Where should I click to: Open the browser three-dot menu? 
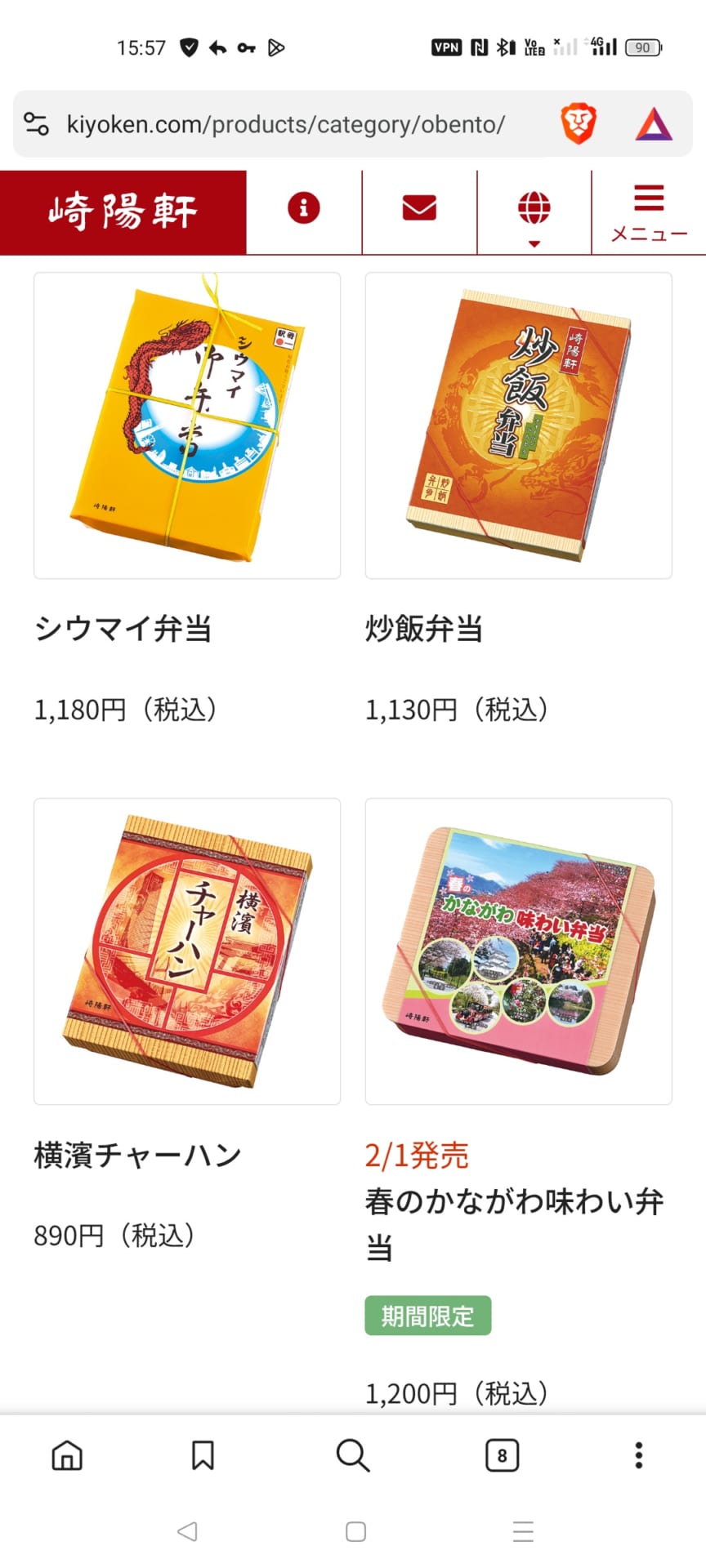point(639,1455)
